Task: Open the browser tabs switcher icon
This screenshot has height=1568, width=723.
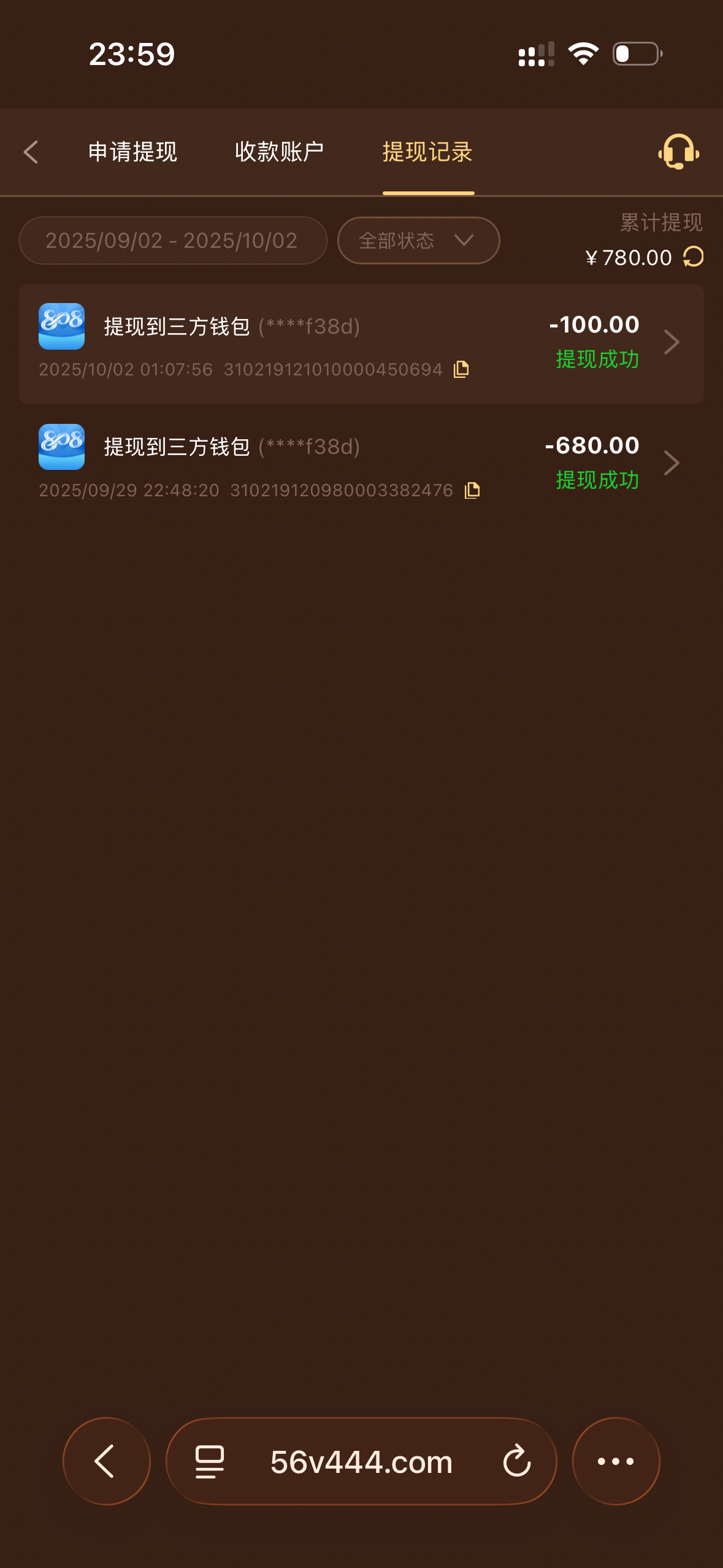Action: coord(207,1461)
